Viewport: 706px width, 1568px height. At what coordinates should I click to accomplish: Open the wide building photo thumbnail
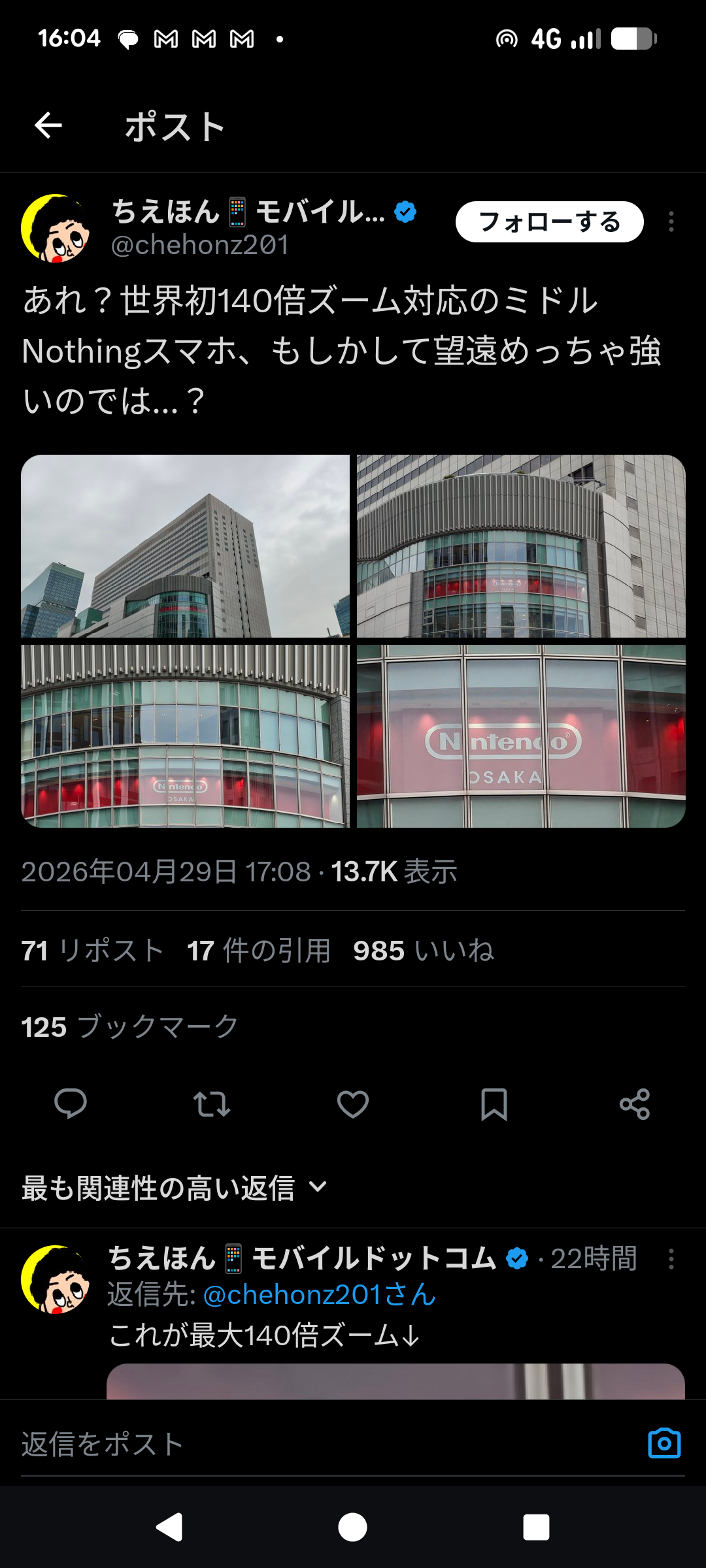pyautogui.click(x=185, y=546)
